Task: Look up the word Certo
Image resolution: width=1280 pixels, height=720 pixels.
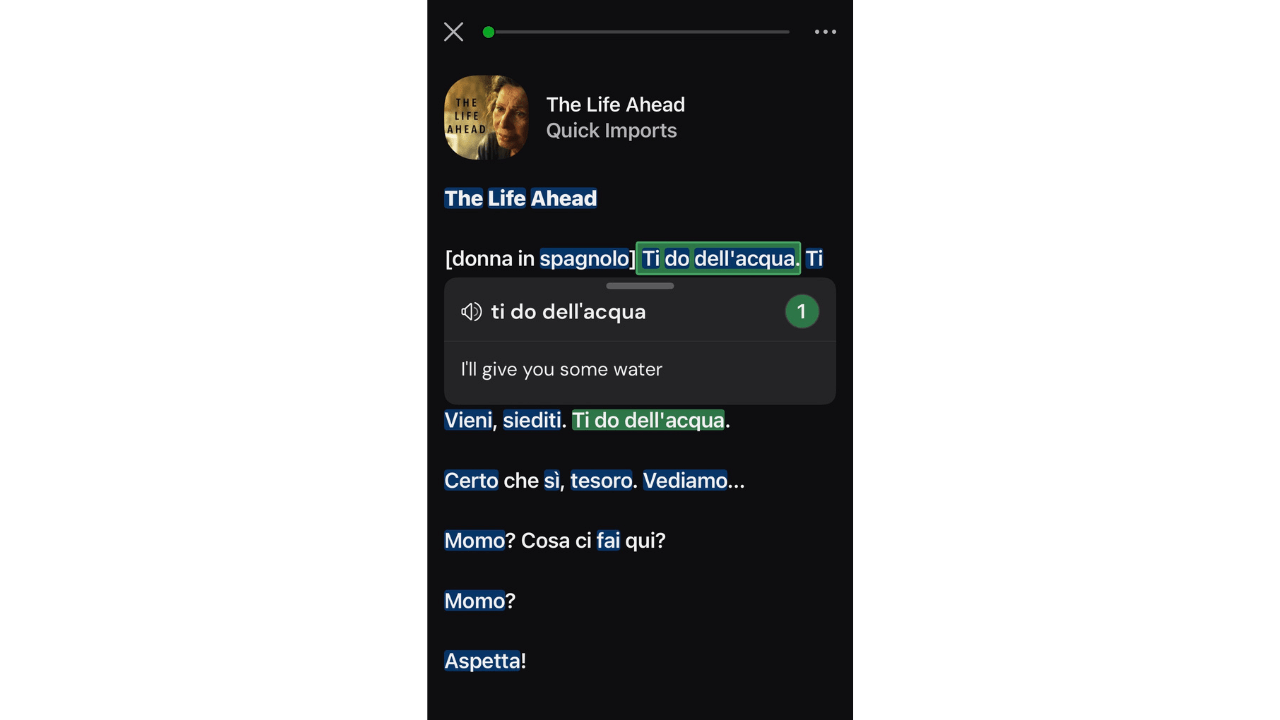Action: [x=471, y=481]
